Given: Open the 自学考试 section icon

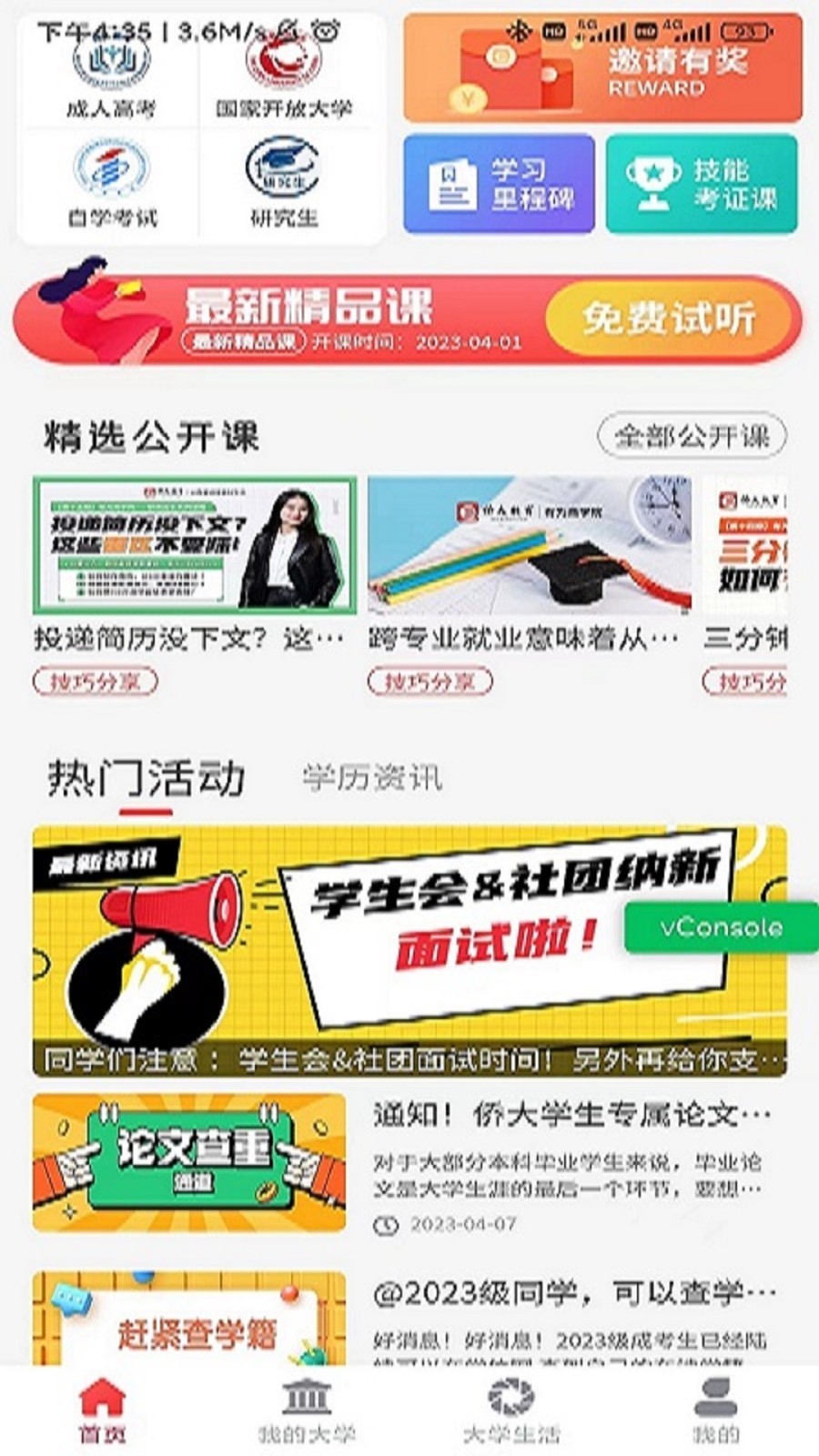Looking at the screenshot, I should 109,177.
